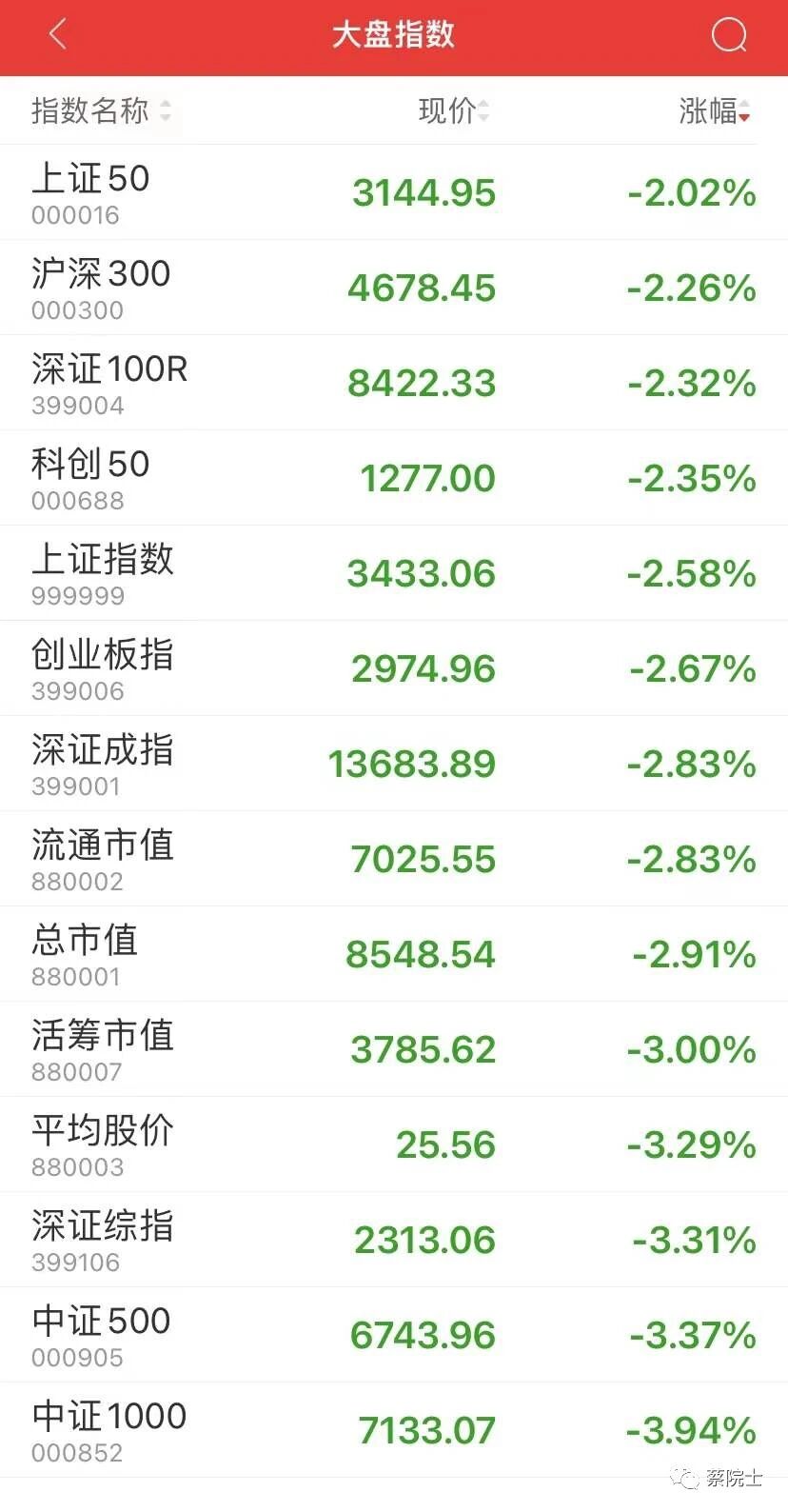Open the 上证50 index row
Image resolution: width=788 pixels, height=1512 pixels.
394,192
